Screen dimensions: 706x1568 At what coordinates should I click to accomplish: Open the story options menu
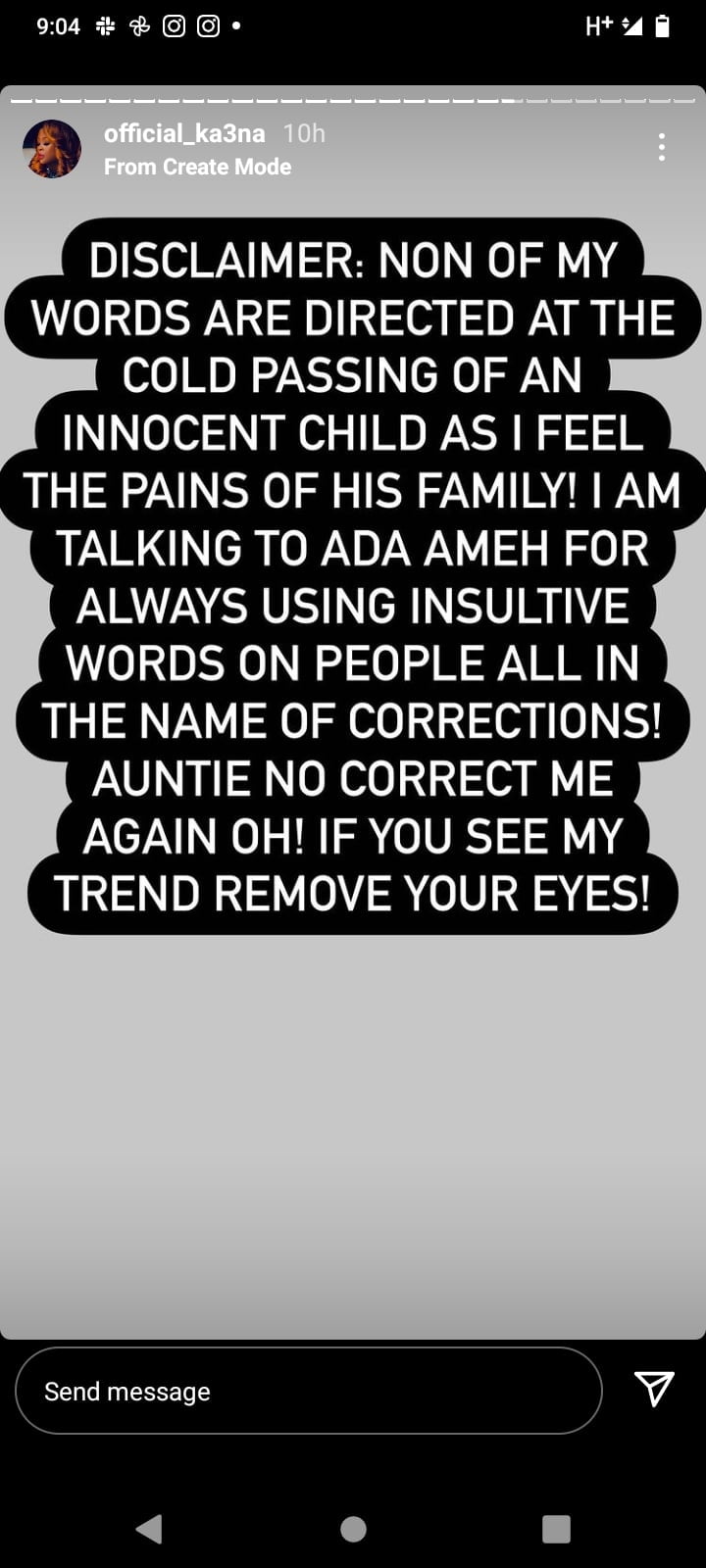pos(662,147)
